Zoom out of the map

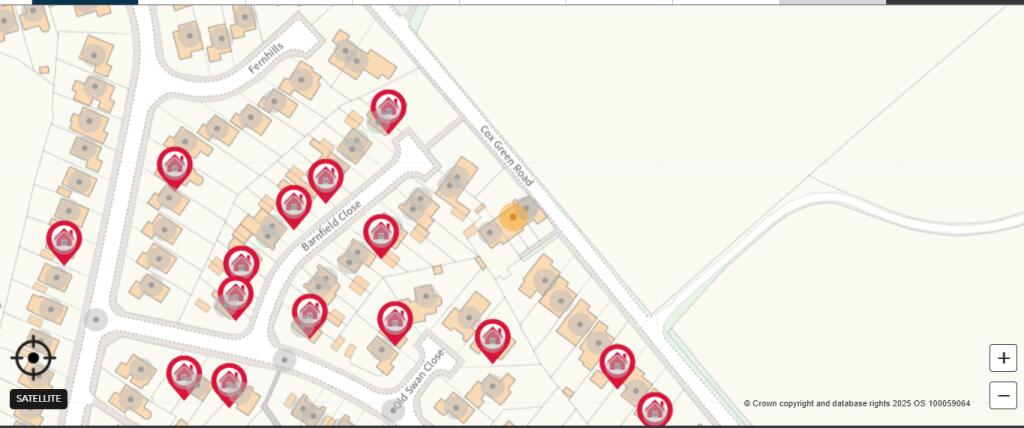pos(1003,395)
